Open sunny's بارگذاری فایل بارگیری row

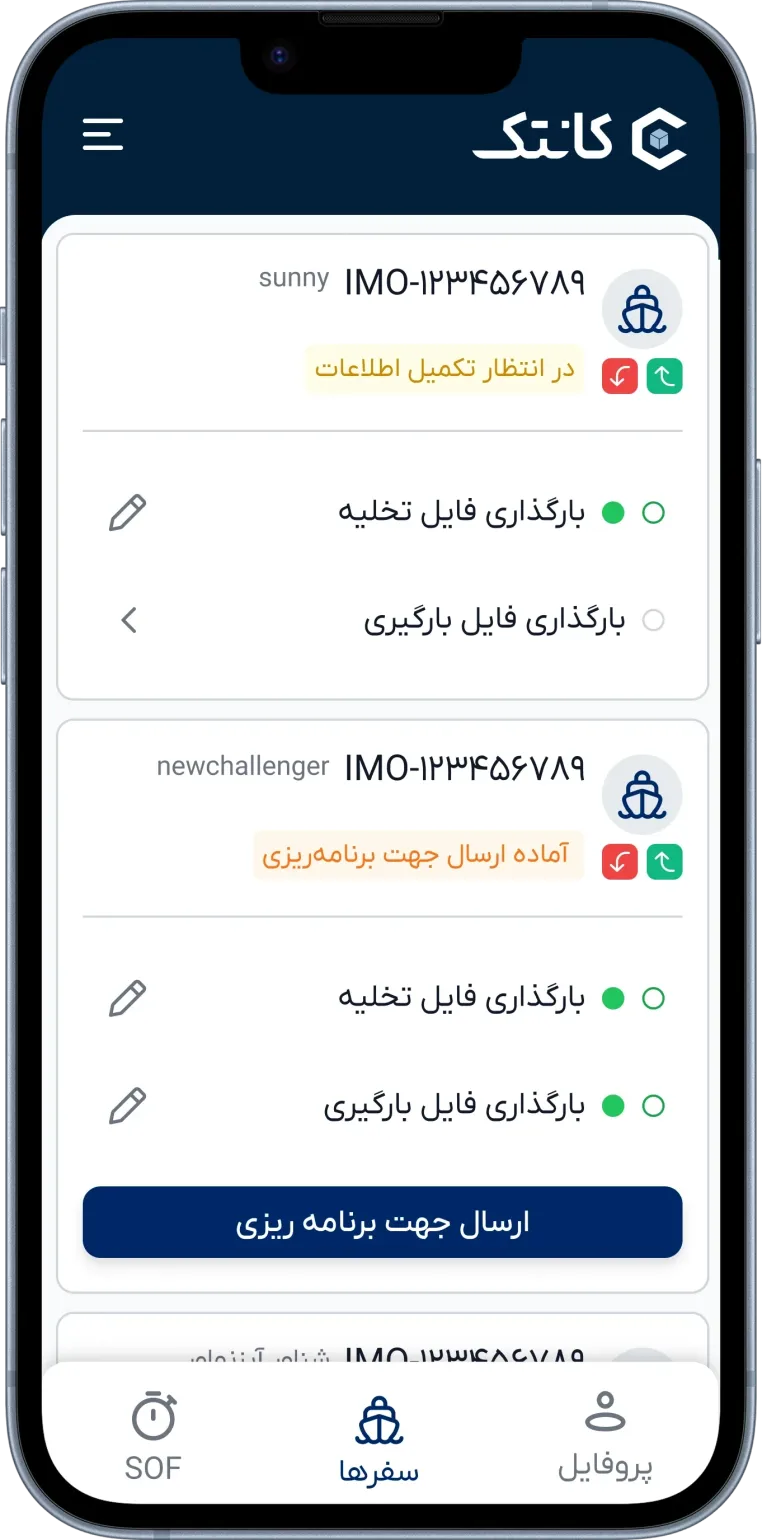128,621
